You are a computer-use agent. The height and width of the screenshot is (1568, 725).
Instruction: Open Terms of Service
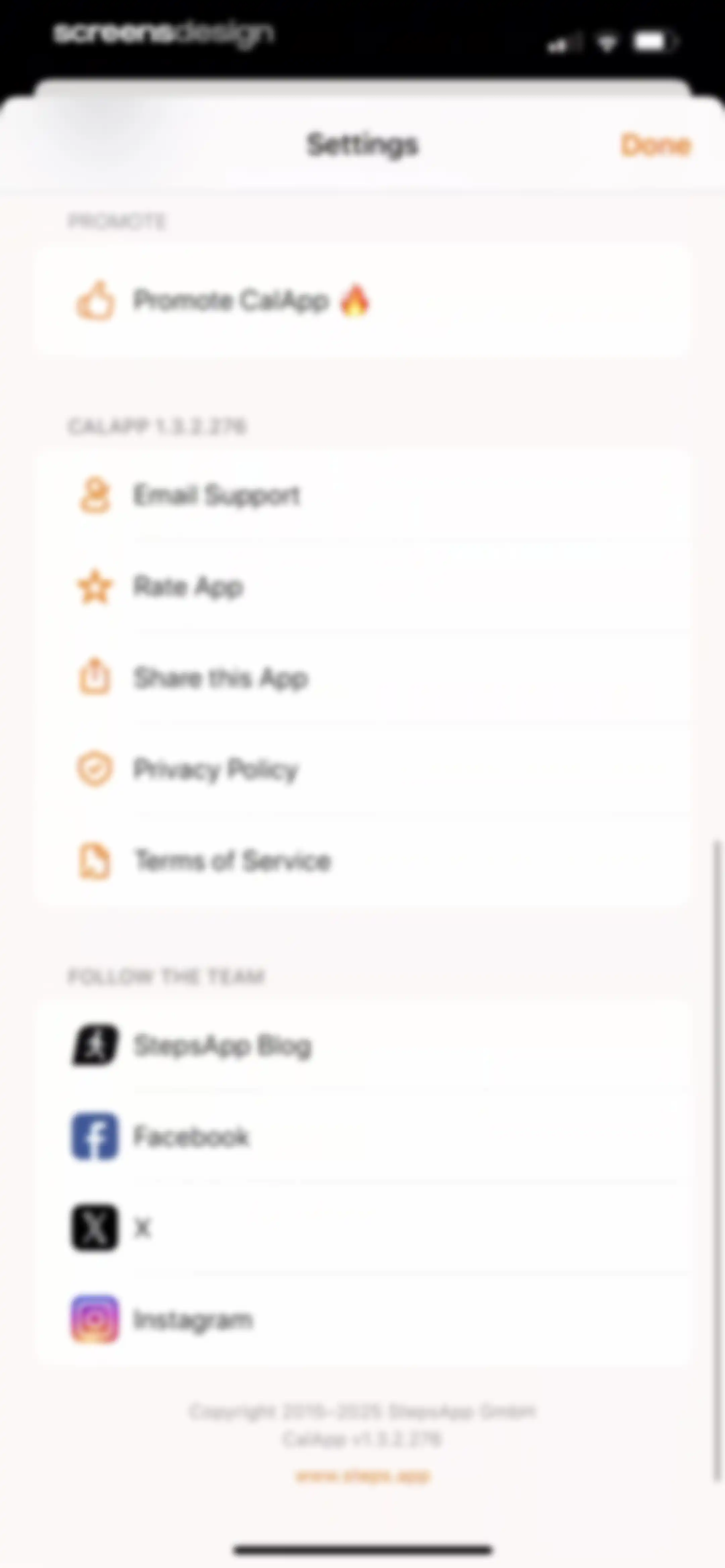click(362, 860)
